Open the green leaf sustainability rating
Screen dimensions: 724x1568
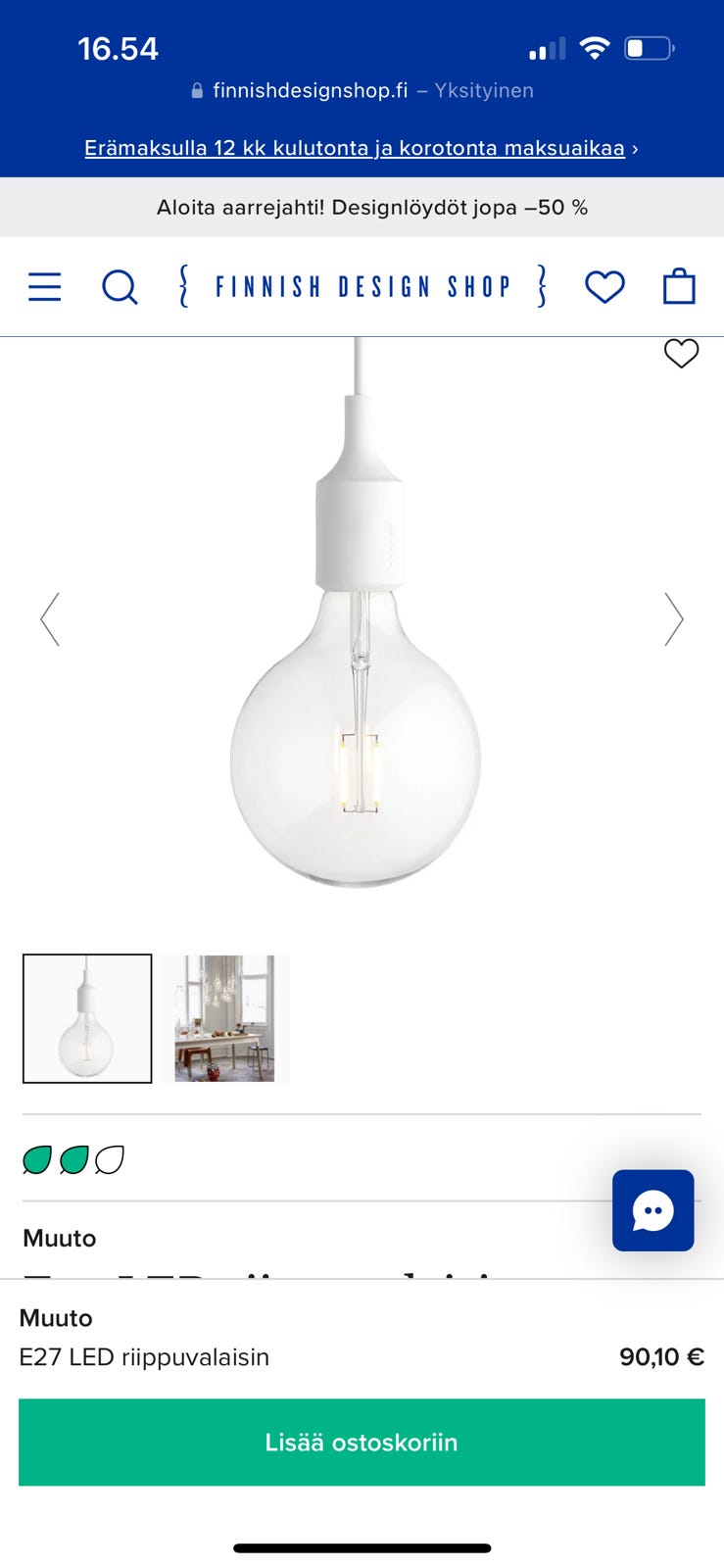click(73, 1160)
